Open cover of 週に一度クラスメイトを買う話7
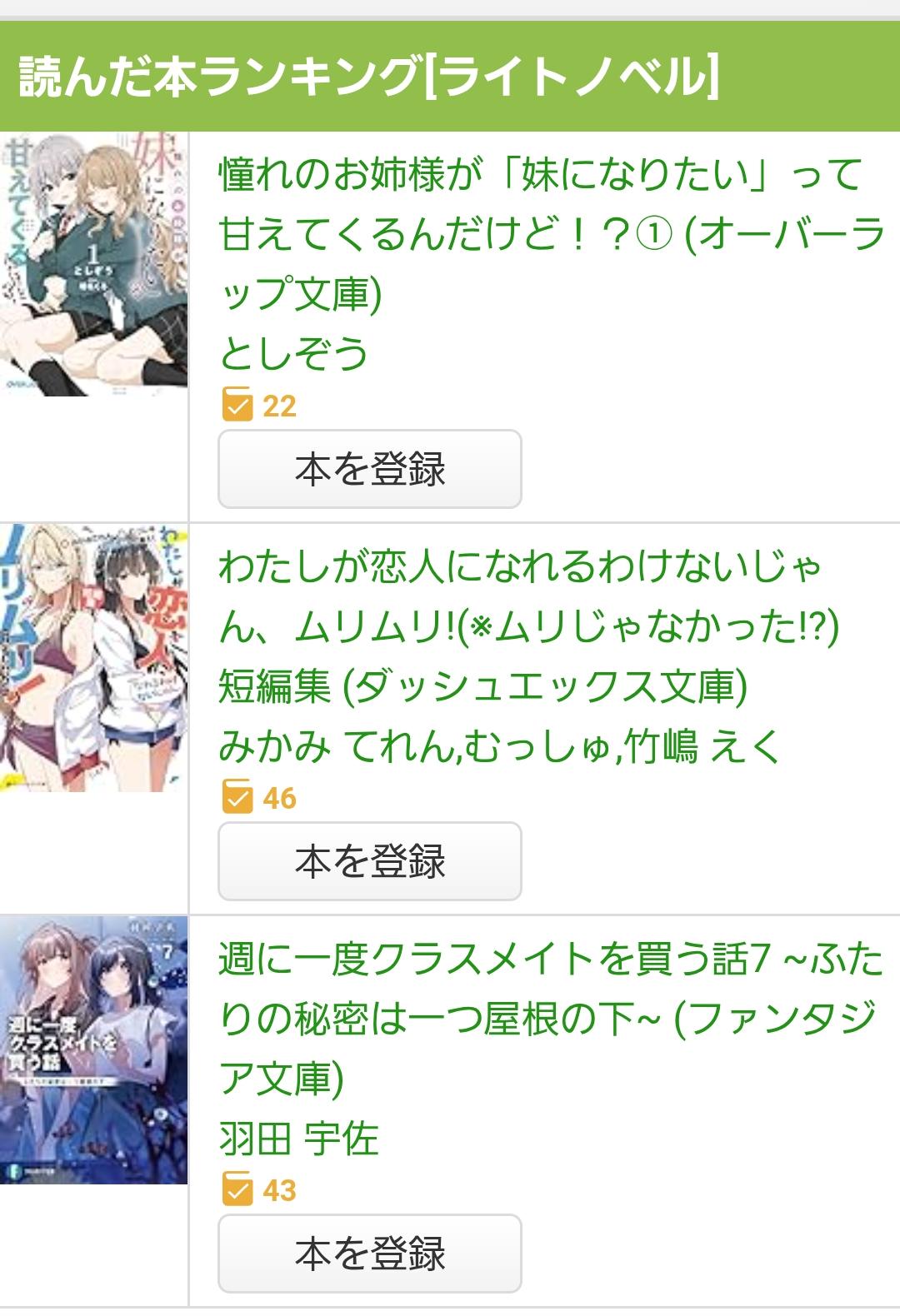The height and width of the screenshot is (1316, 900). (x=93, y=1050)
